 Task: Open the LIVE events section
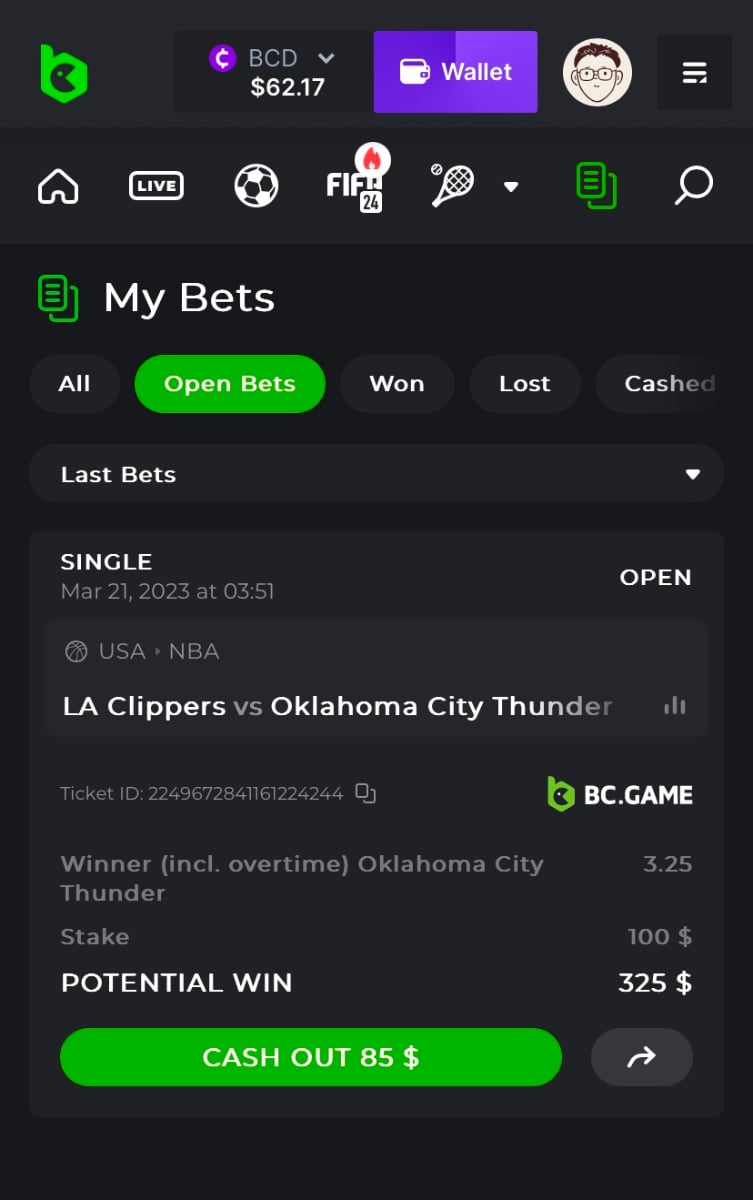[156, 186]
